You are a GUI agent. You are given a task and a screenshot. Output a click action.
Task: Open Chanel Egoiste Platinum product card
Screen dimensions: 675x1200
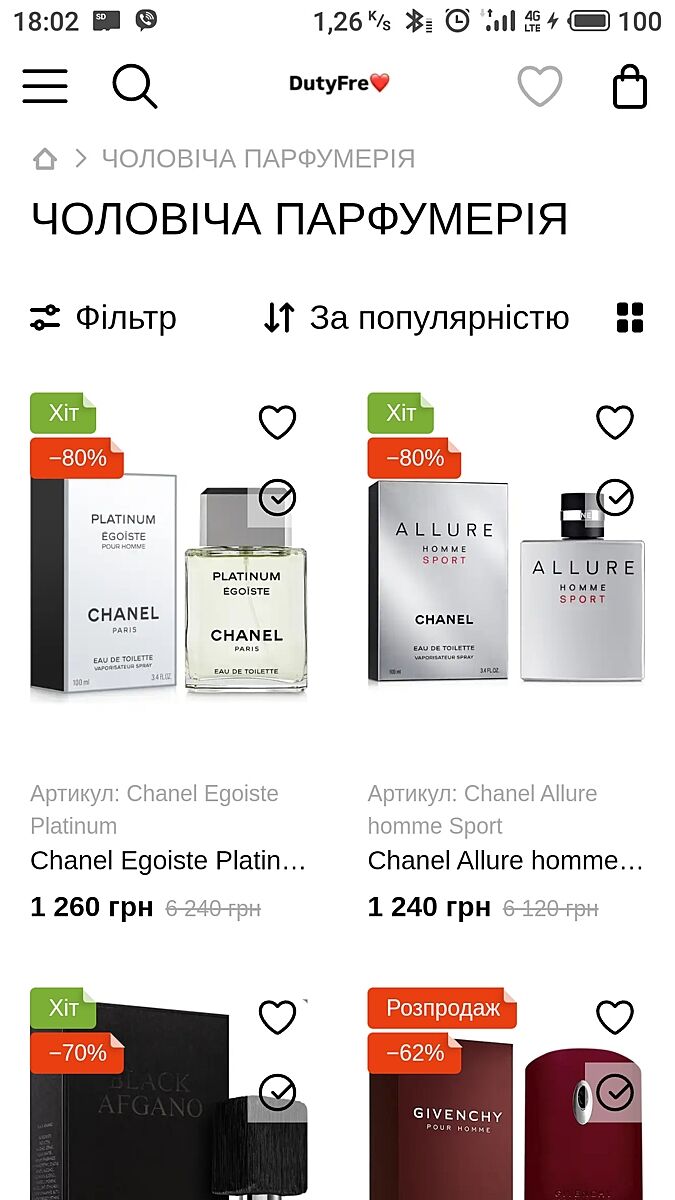(x=168, y=860)
